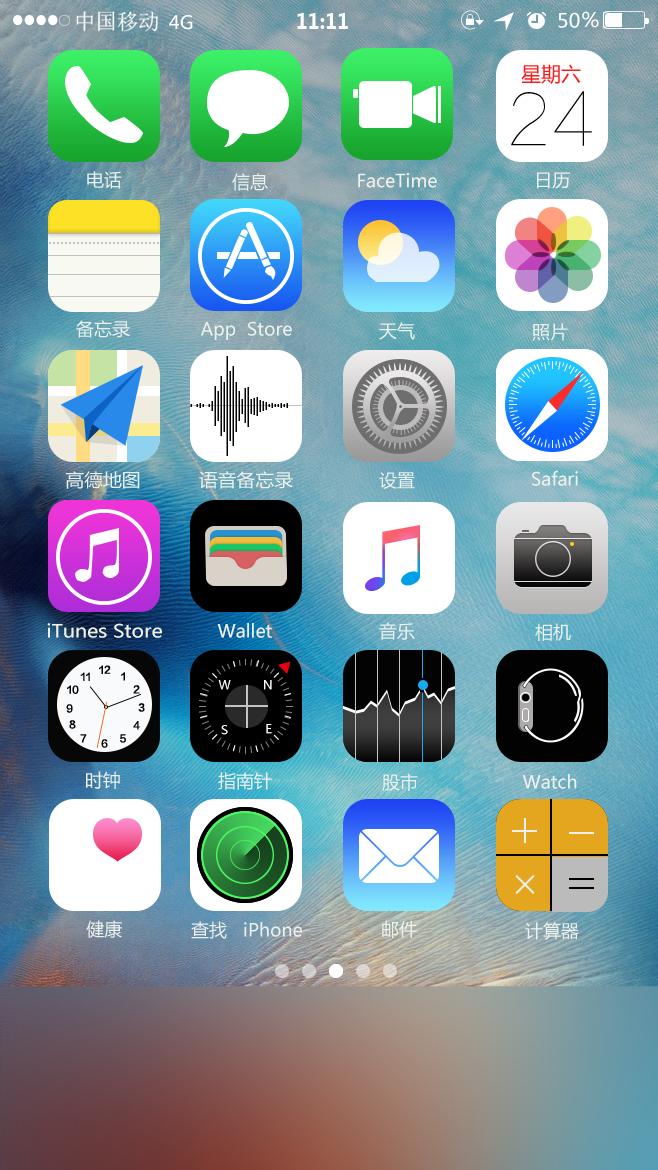Launch 音乐 music app
The image size is (658, 1170).
click(398, 556)
